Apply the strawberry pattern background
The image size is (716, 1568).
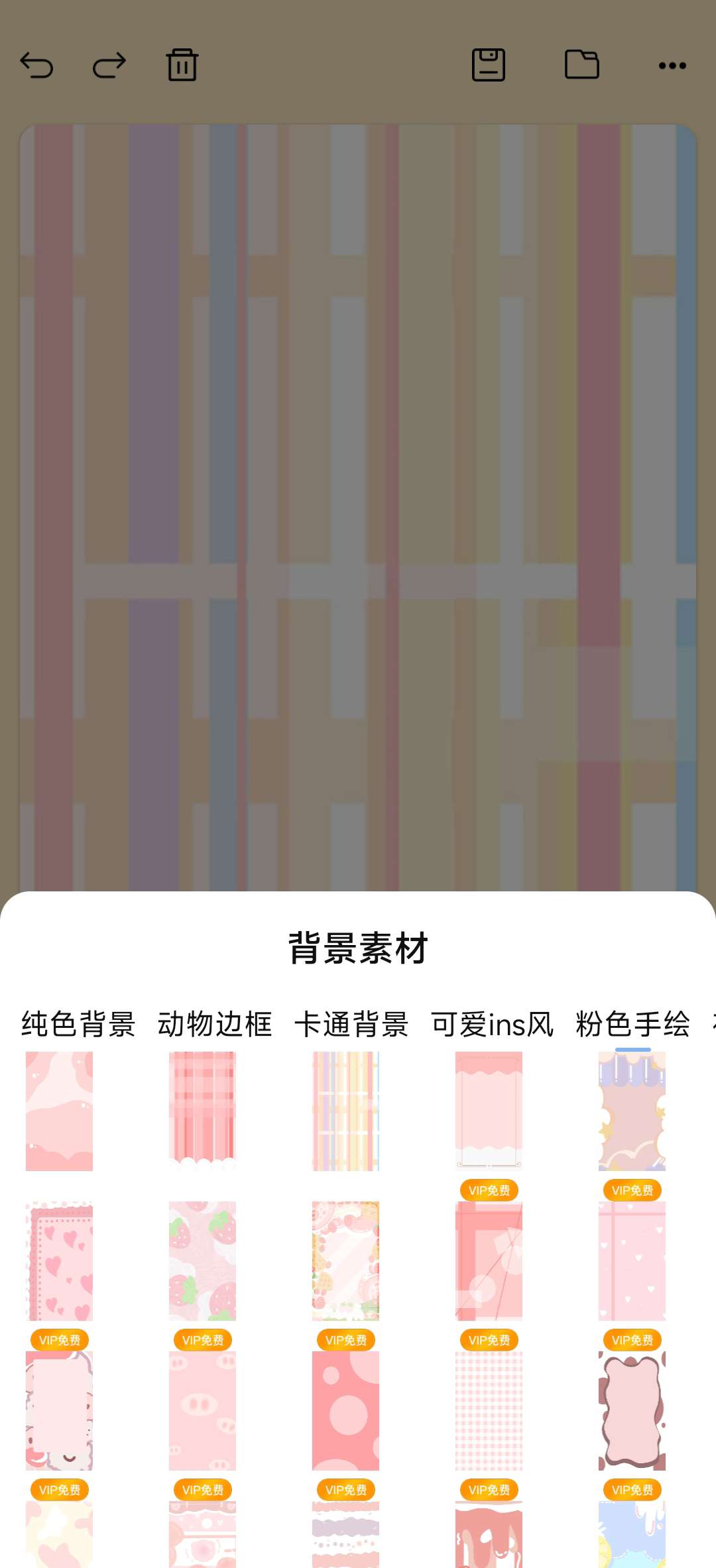click(x=202, y=1260)
